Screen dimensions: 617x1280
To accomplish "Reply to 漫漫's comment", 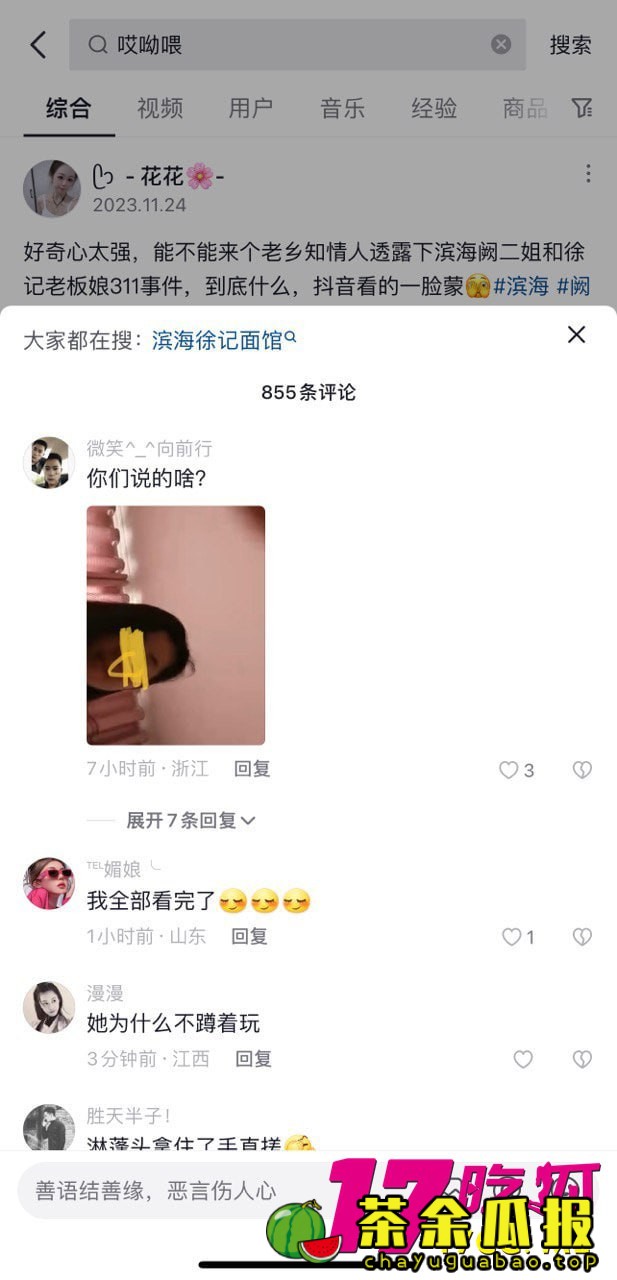I will [x=253, y=1059].
